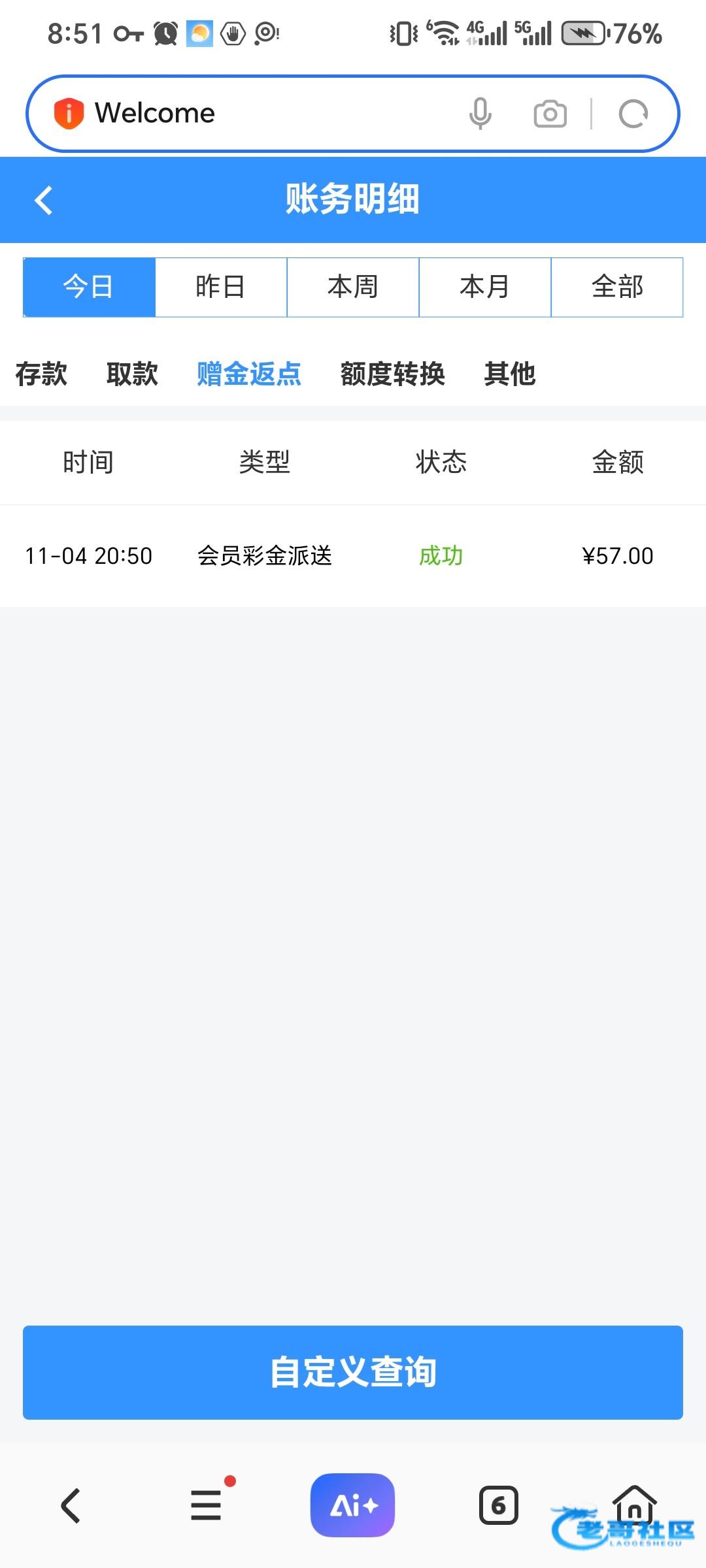
Task: Open the browser menu
Action: click(x=206, y=1505)
